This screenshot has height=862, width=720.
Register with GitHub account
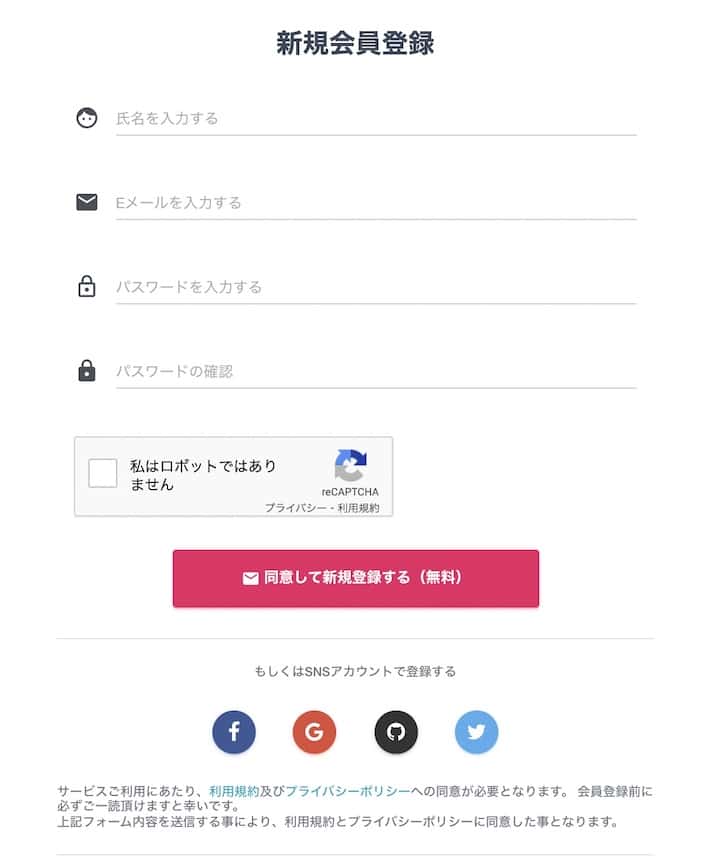395,733
